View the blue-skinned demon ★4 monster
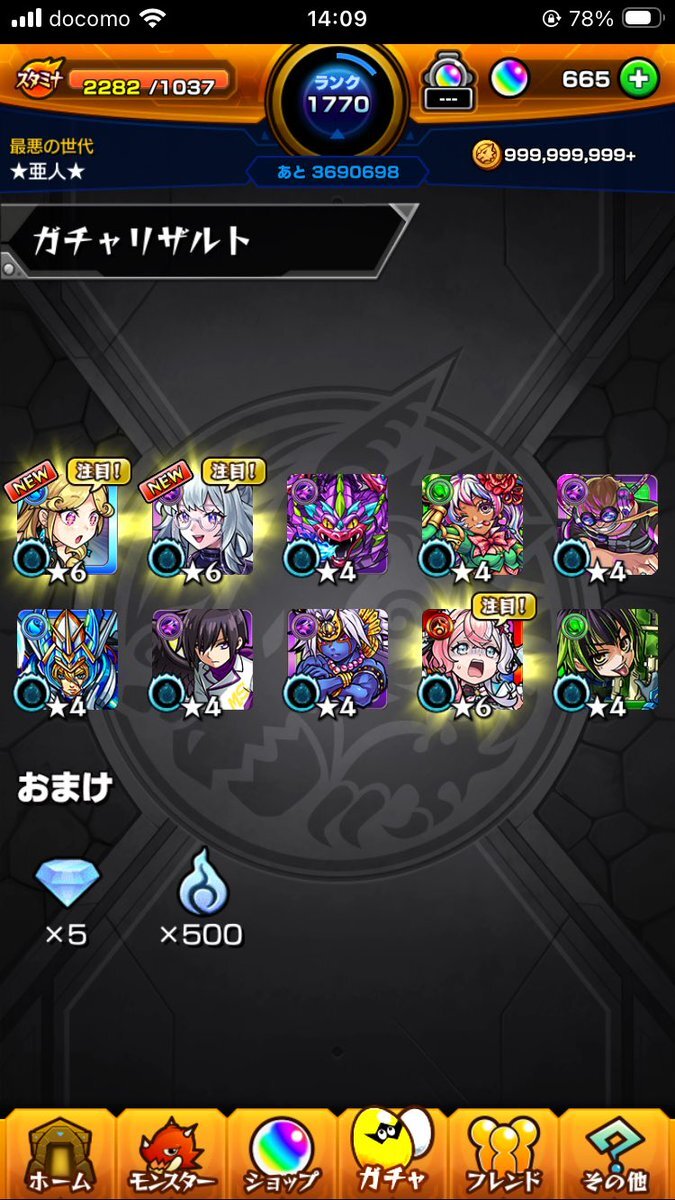 [337, 660]
